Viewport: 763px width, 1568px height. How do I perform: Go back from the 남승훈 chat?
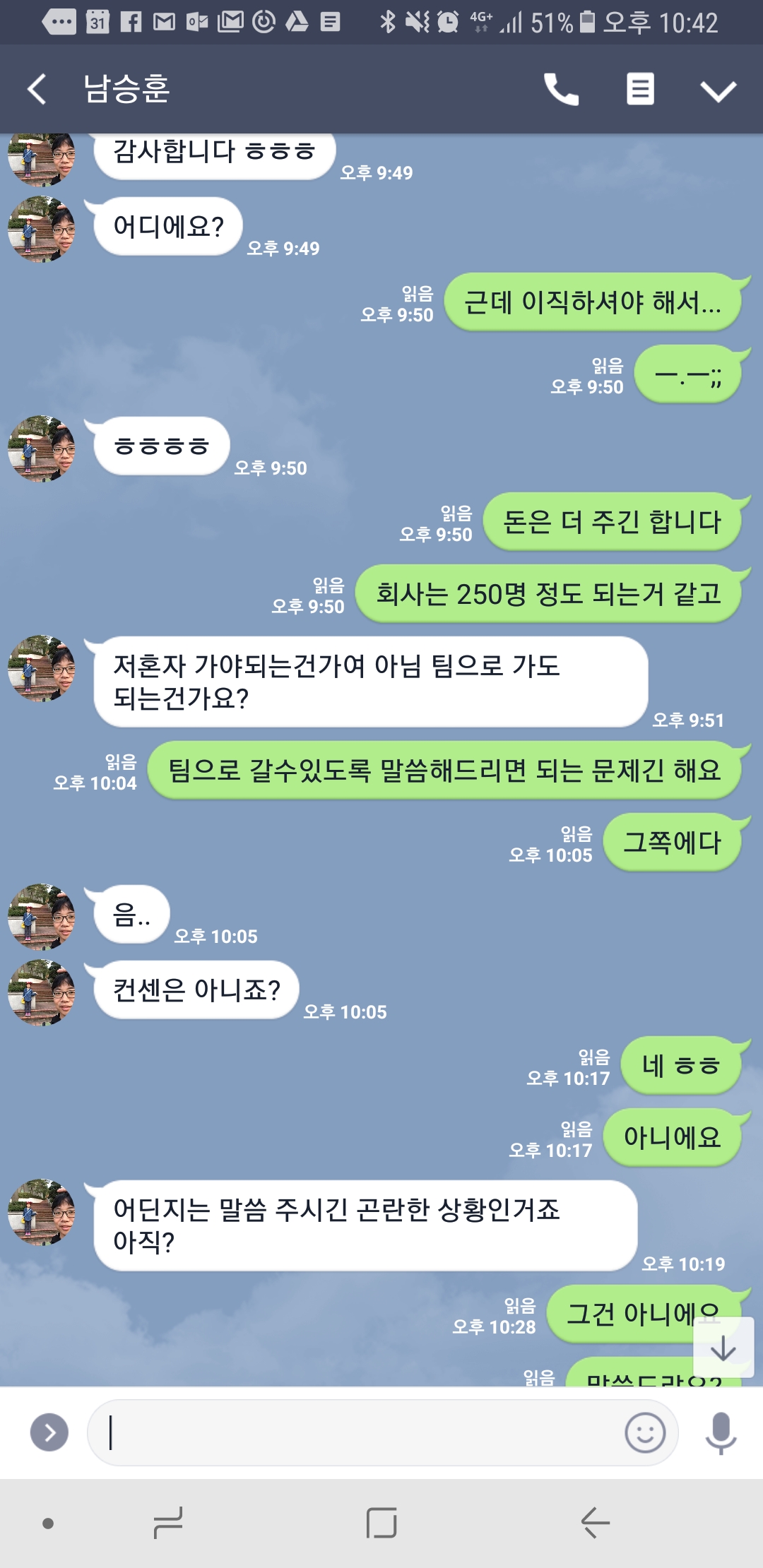(x=37, y=90)
